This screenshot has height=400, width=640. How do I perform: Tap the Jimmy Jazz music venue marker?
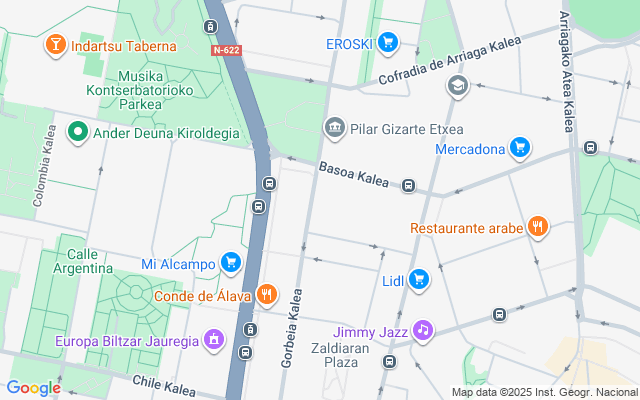click(423, 329)
